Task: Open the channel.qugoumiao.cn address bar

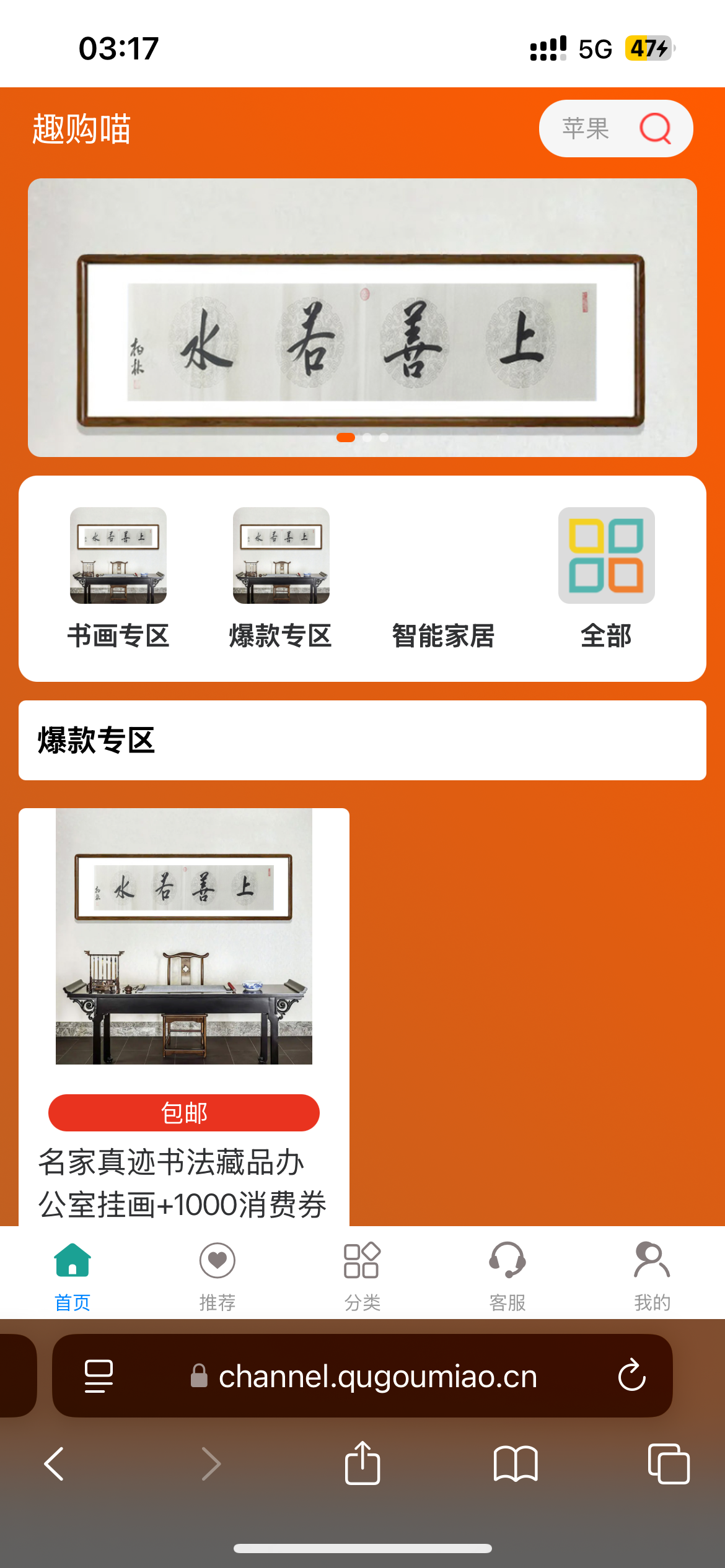Action: pyautogui.click(x=378, y=1376)
